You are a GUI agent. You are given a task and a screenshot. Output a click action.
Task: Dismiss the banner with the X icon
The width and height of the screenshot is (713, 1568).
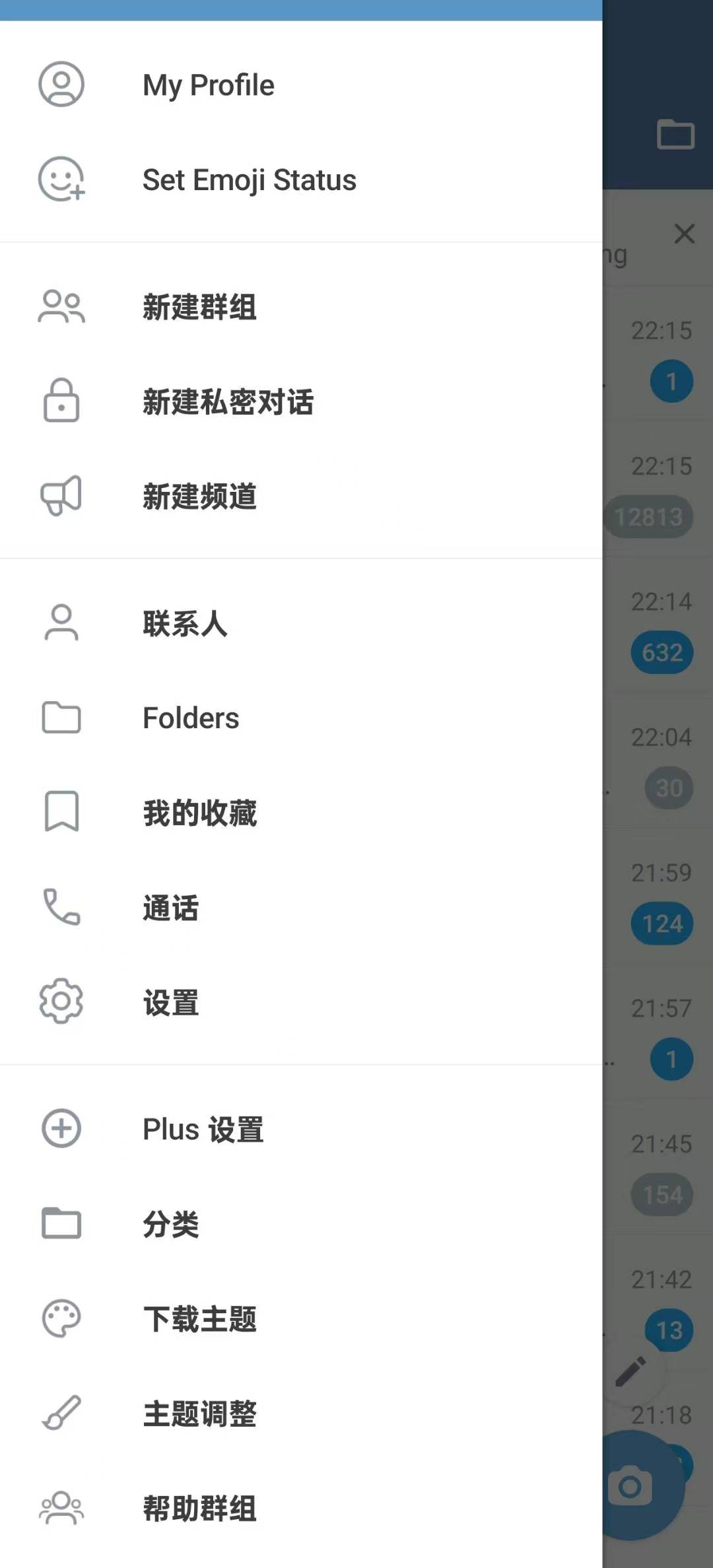click(685, 234)
